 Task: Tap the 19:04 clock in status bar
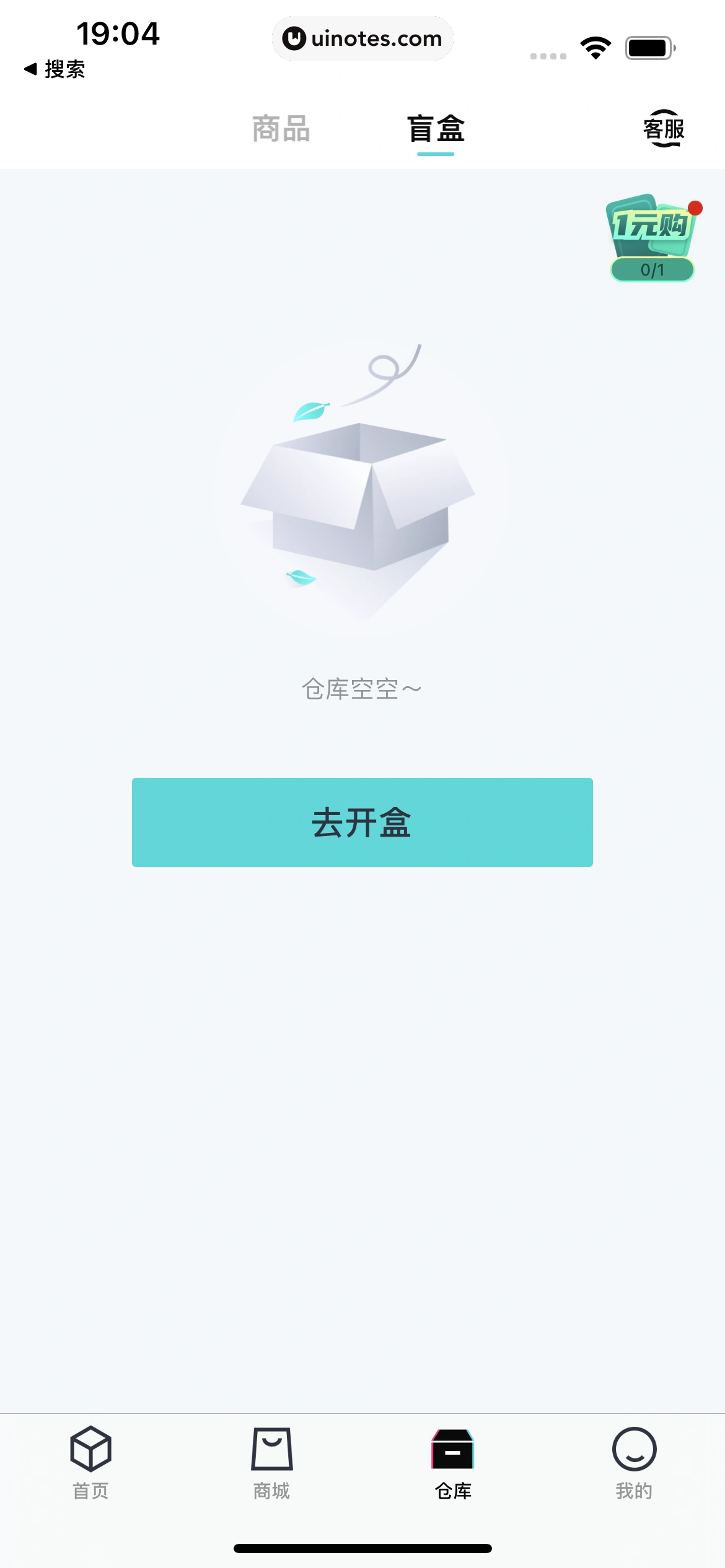click(x=120, y=35)
